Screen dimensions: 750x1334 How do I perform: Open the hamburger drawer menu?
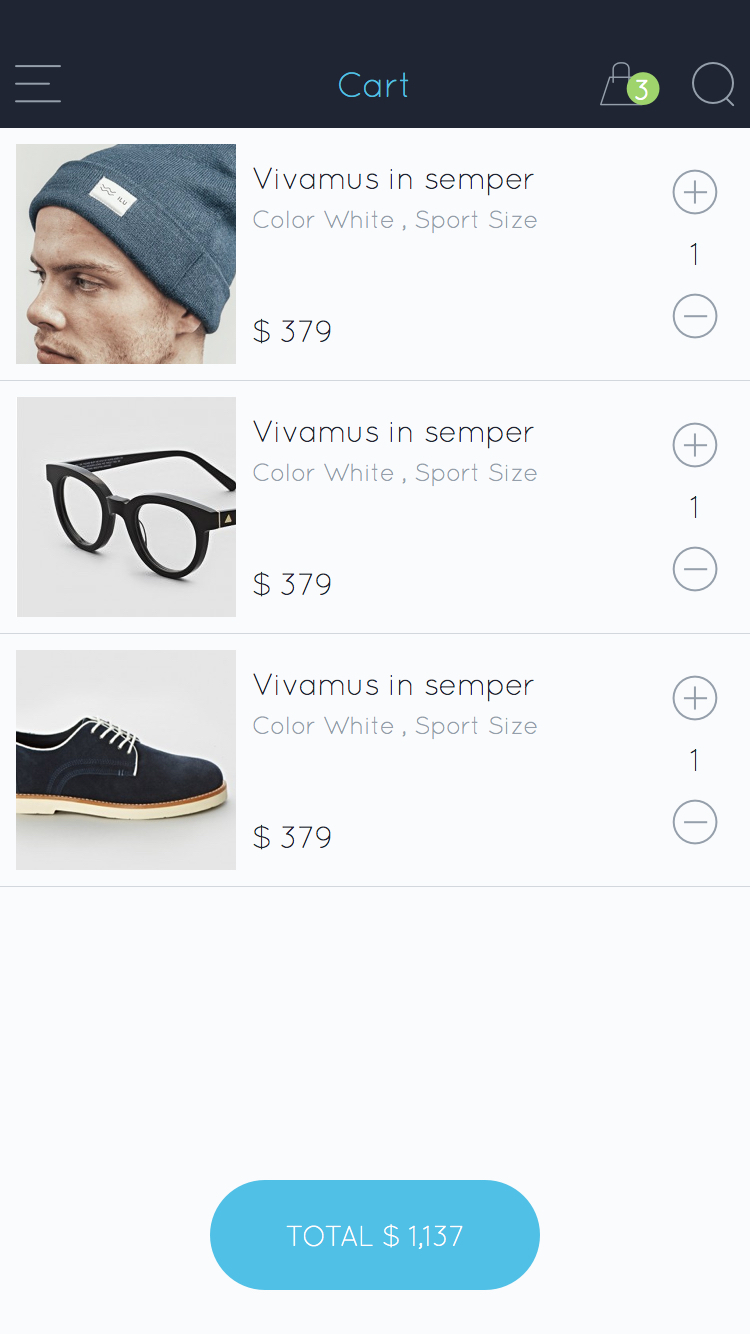(x=38, y=84)
